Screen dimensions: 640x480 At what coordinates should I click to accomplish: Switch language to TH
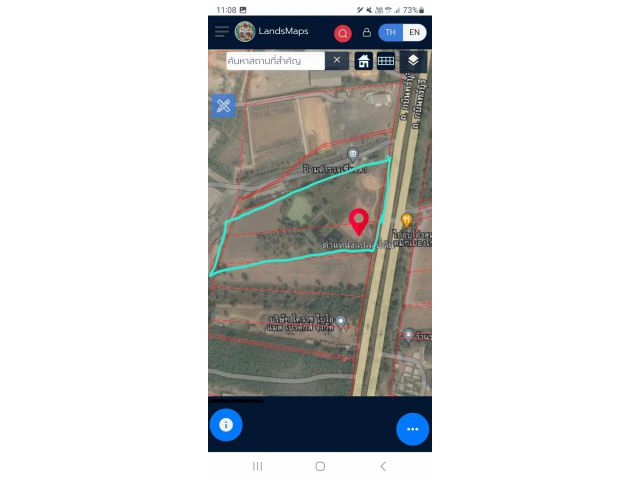pyautogui.click(x=391, y=33)
